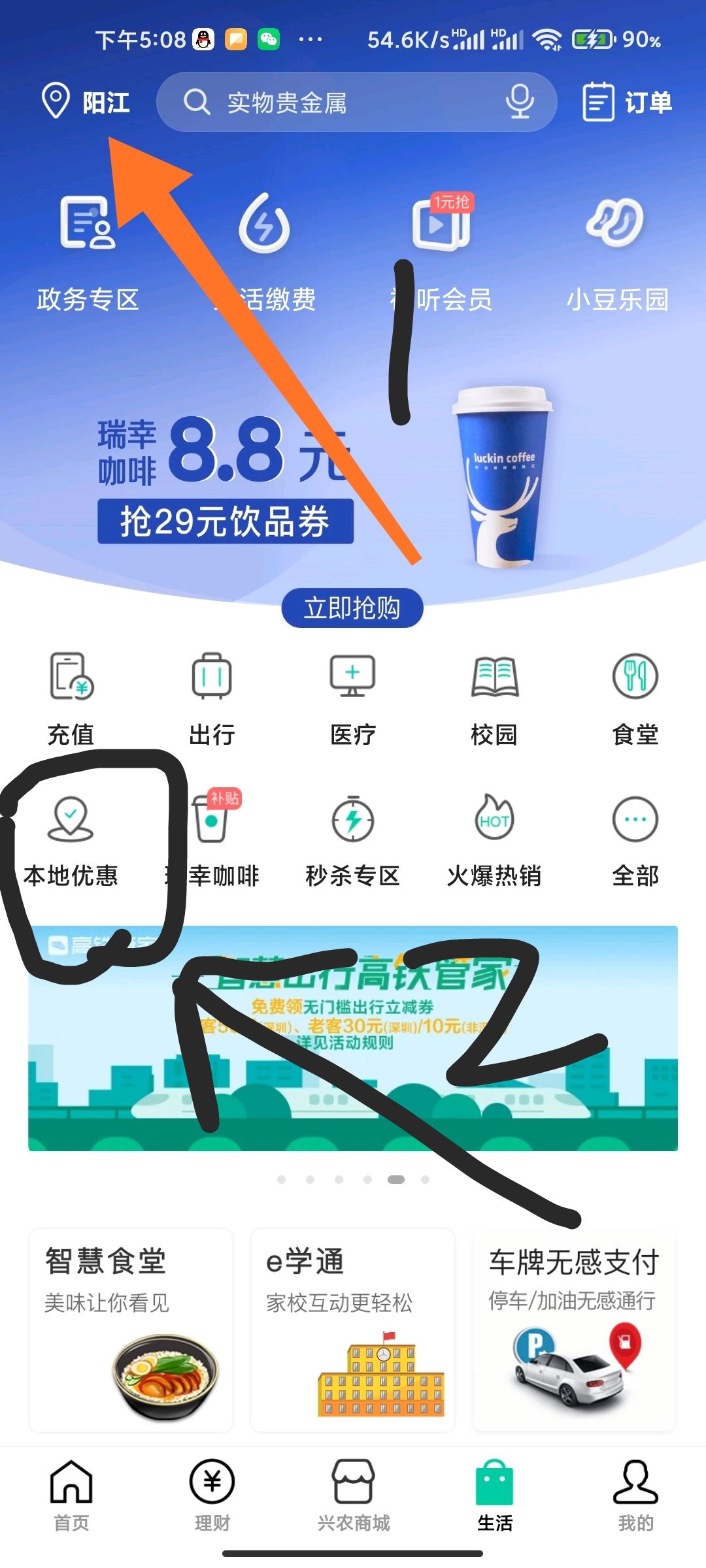Open 火爆热销 hot sales
The height and width of the screenshot is (1568, 706).
click(x=494, y=840)
